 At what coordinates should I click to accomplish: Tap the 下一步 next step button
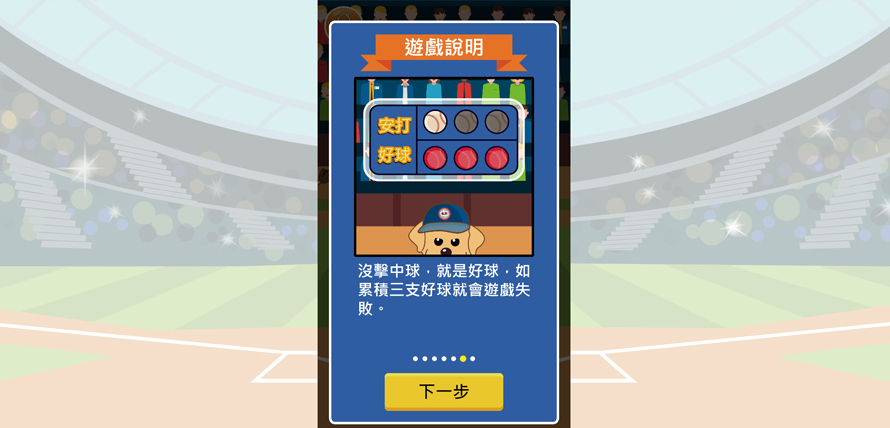coord(443,391)
